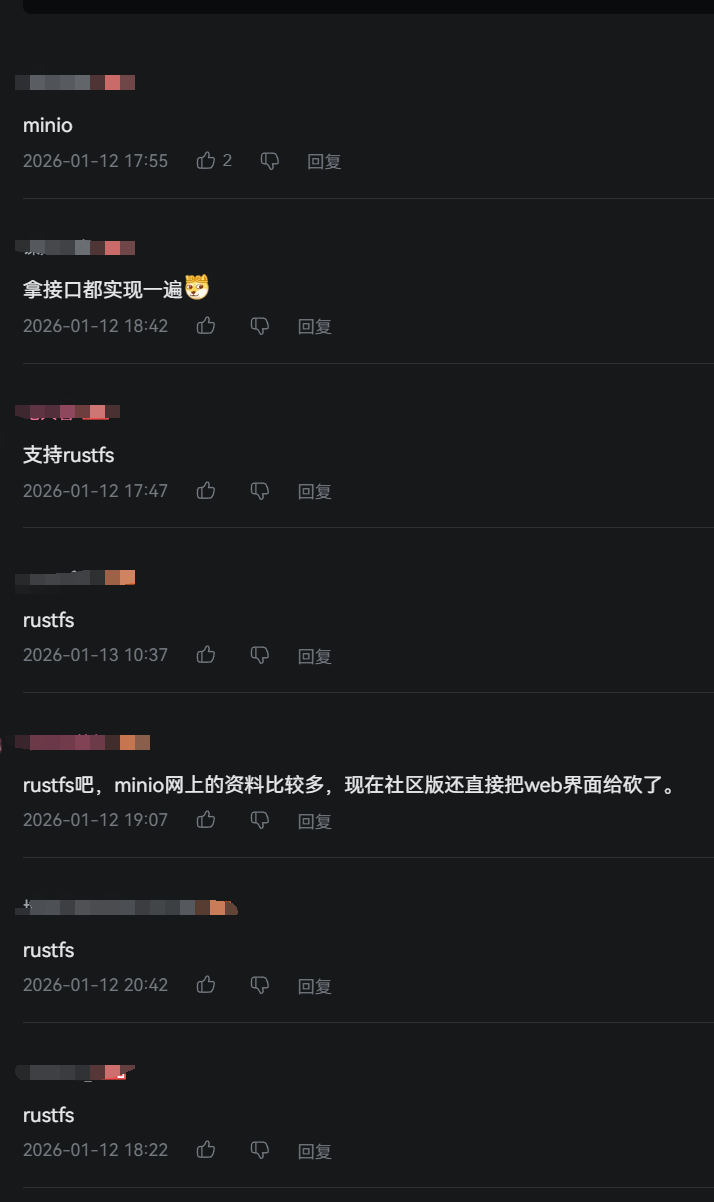Reply to the rustfs comment posted at 20:42
Screen dimensions: 714x1202
click(x=315, y=986)
